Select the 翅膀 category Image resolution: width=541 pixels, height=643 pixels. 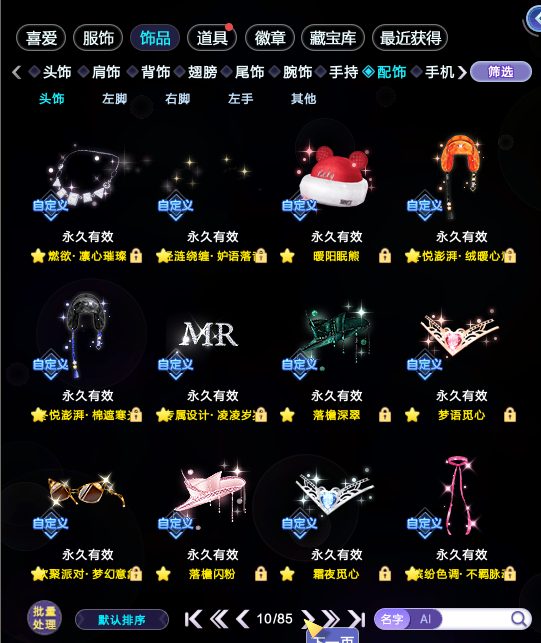[202, 72]
